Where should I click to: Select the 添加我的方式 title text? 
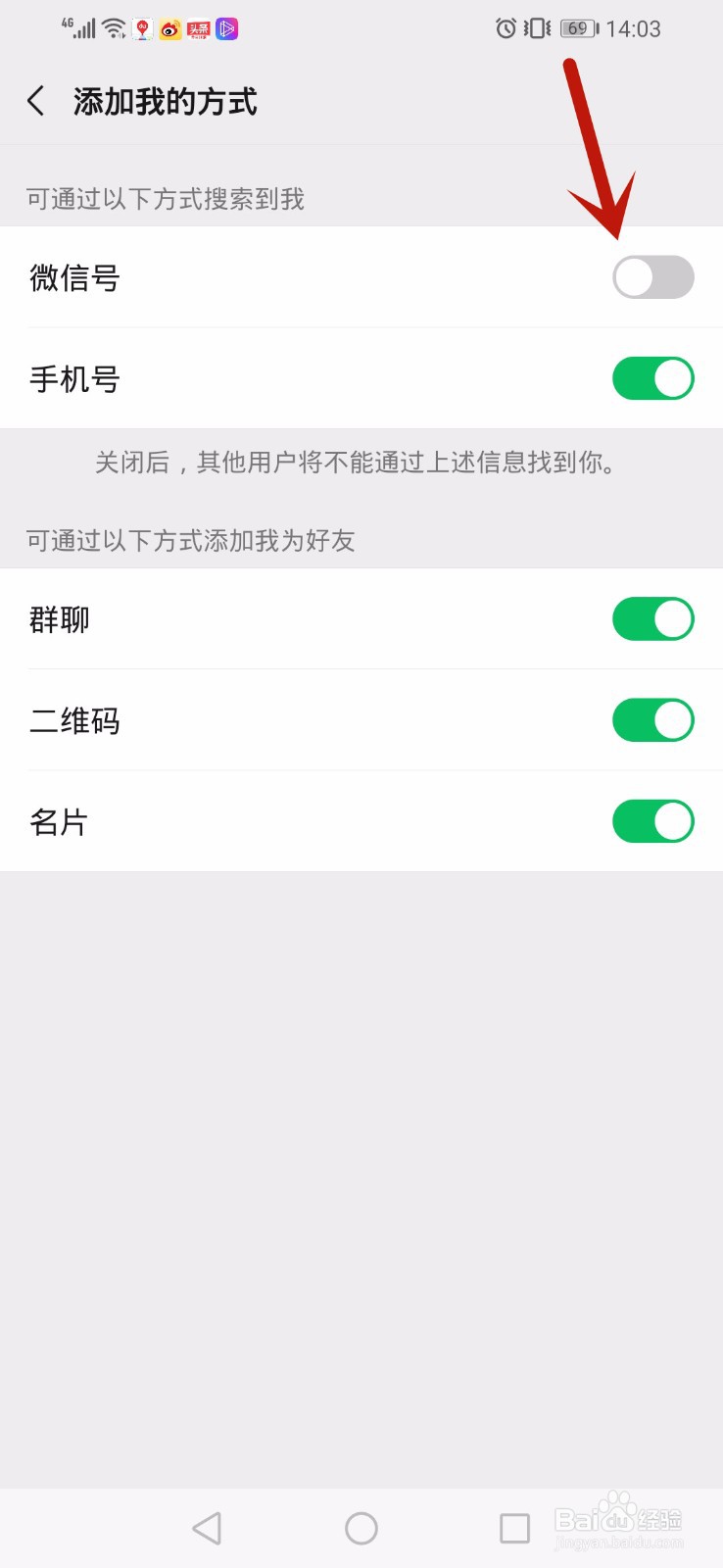[x=165, y=101]
